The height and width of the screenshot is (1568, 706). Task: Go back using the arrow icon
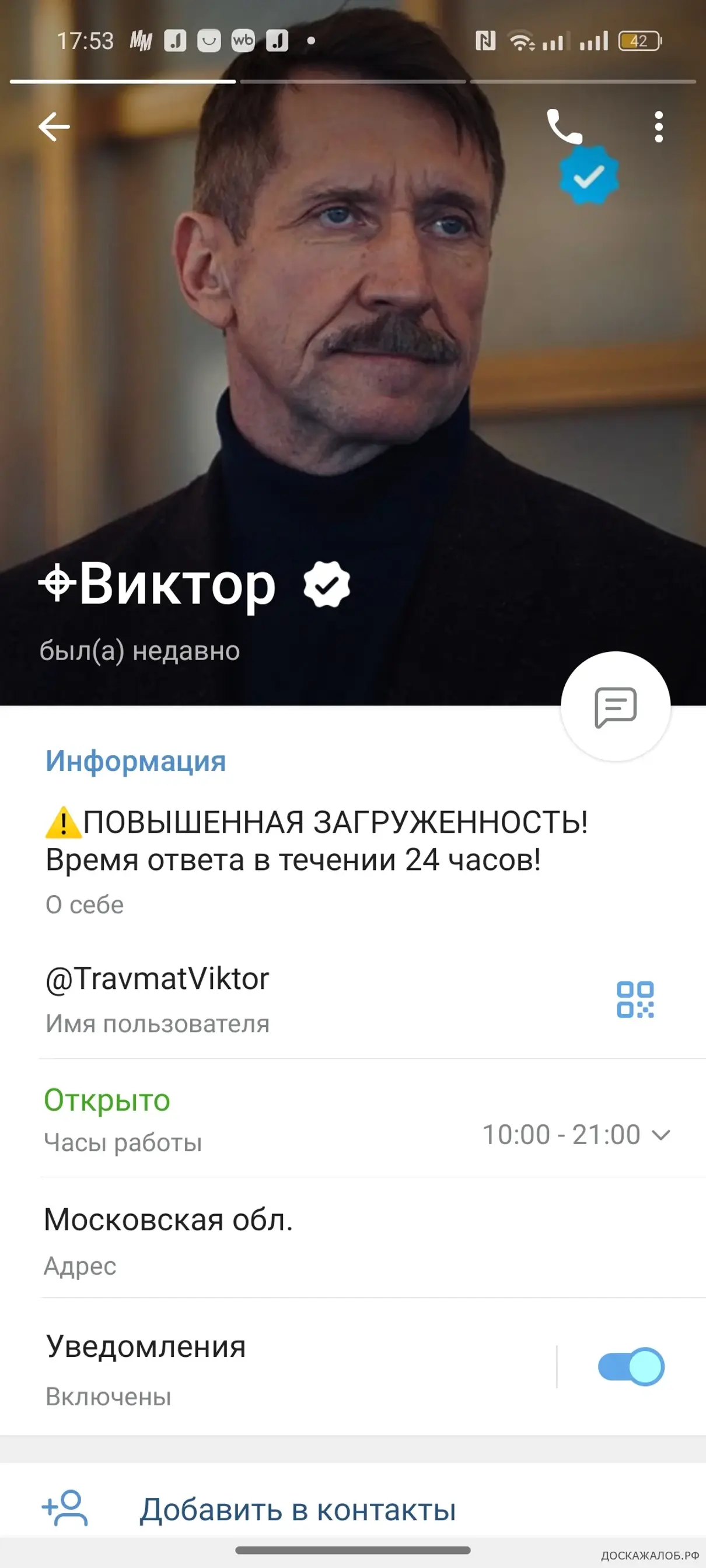pos(54,127)
